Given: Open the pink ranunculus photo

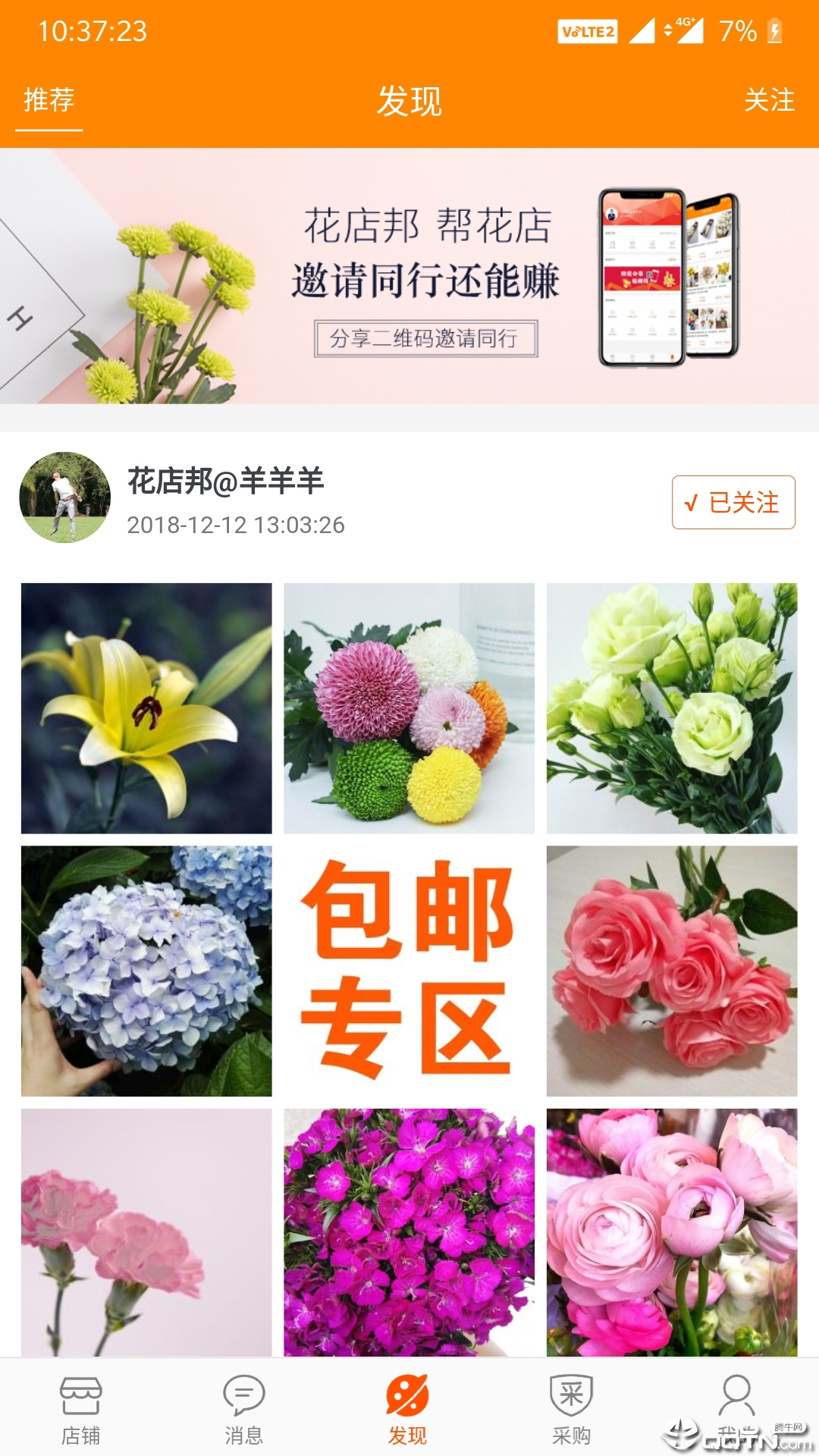Looking at the screenshot, I should point(672,1232).
